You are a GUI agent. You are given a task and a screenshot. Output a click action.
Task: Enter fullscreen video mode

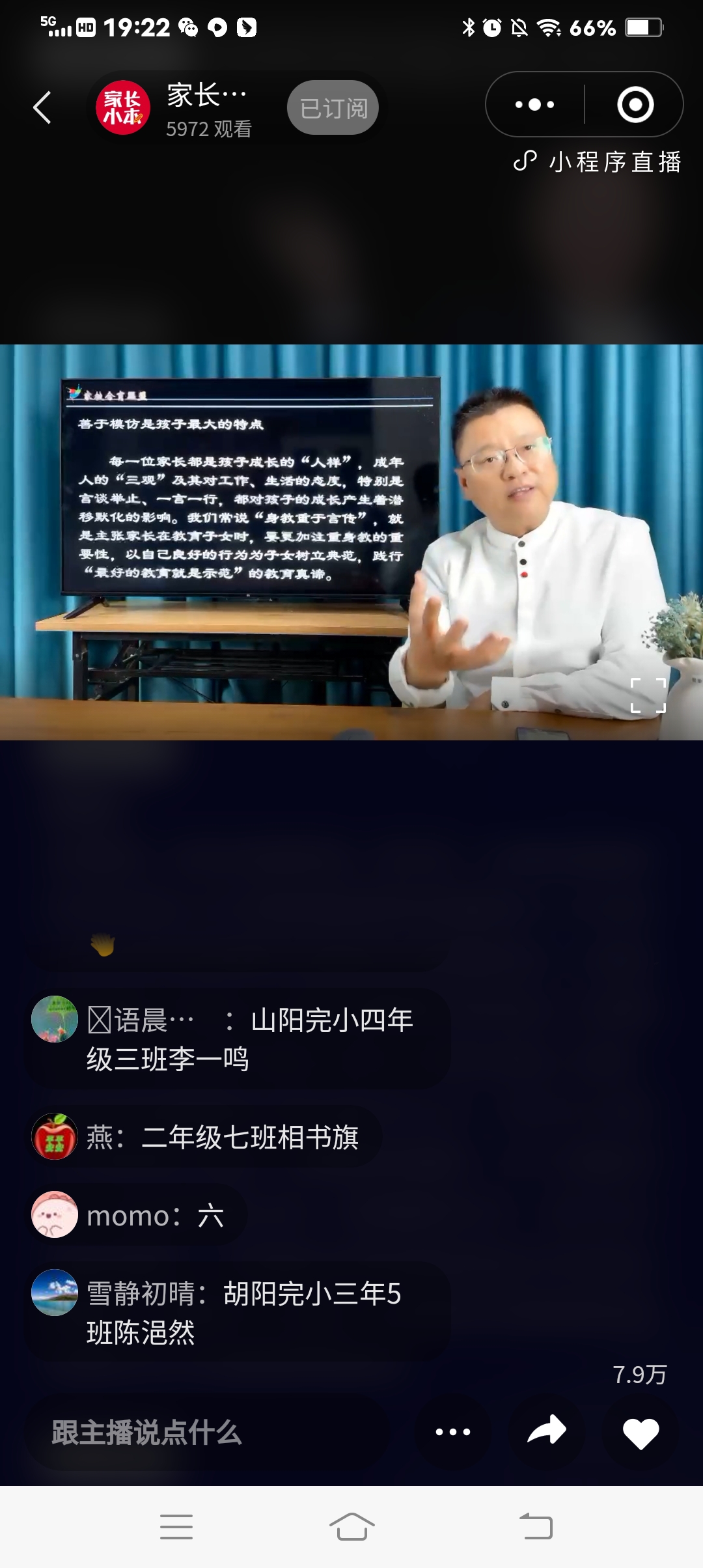648,695
